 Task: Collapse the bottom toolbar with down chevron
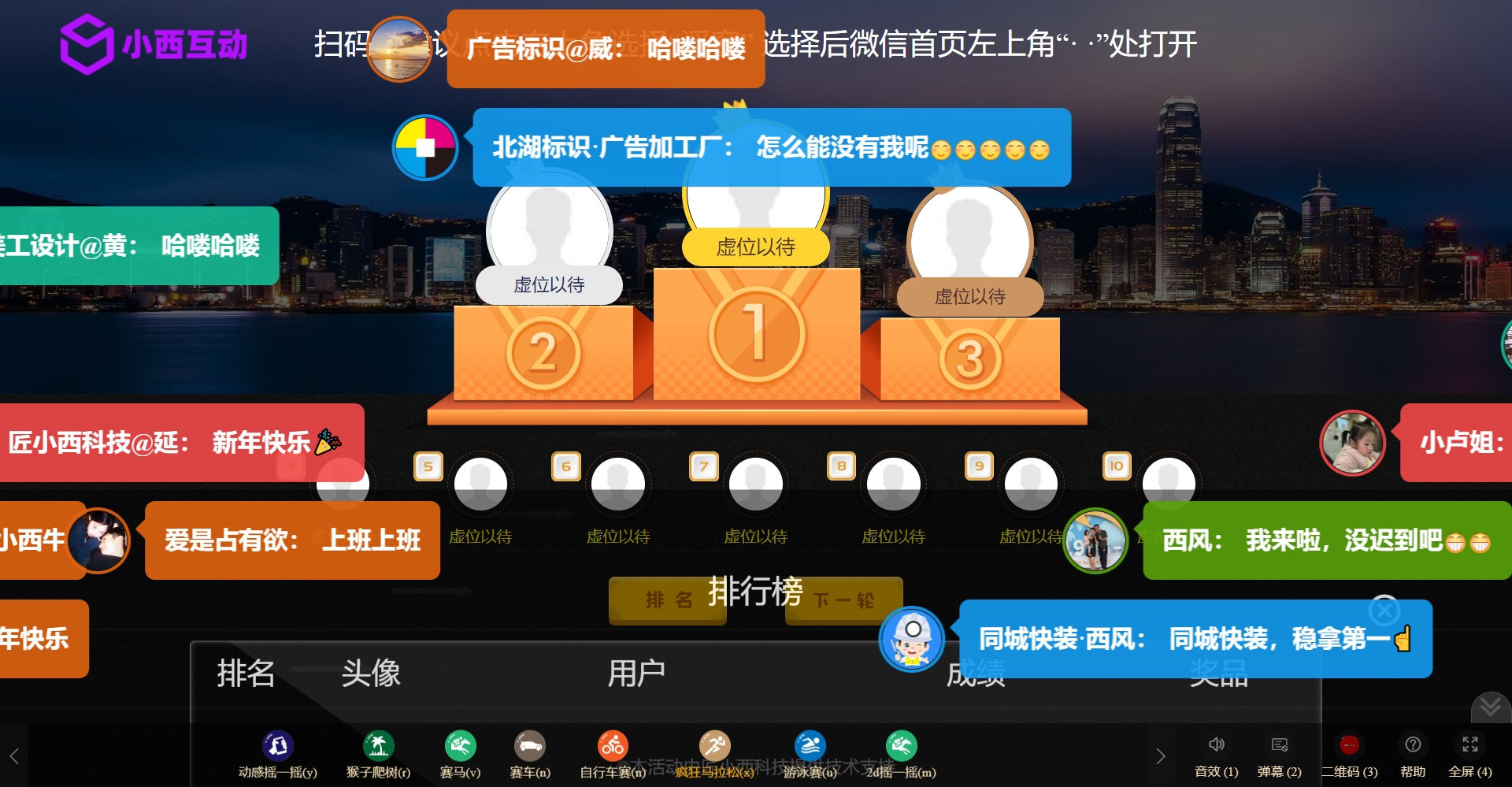(1490, 707)
